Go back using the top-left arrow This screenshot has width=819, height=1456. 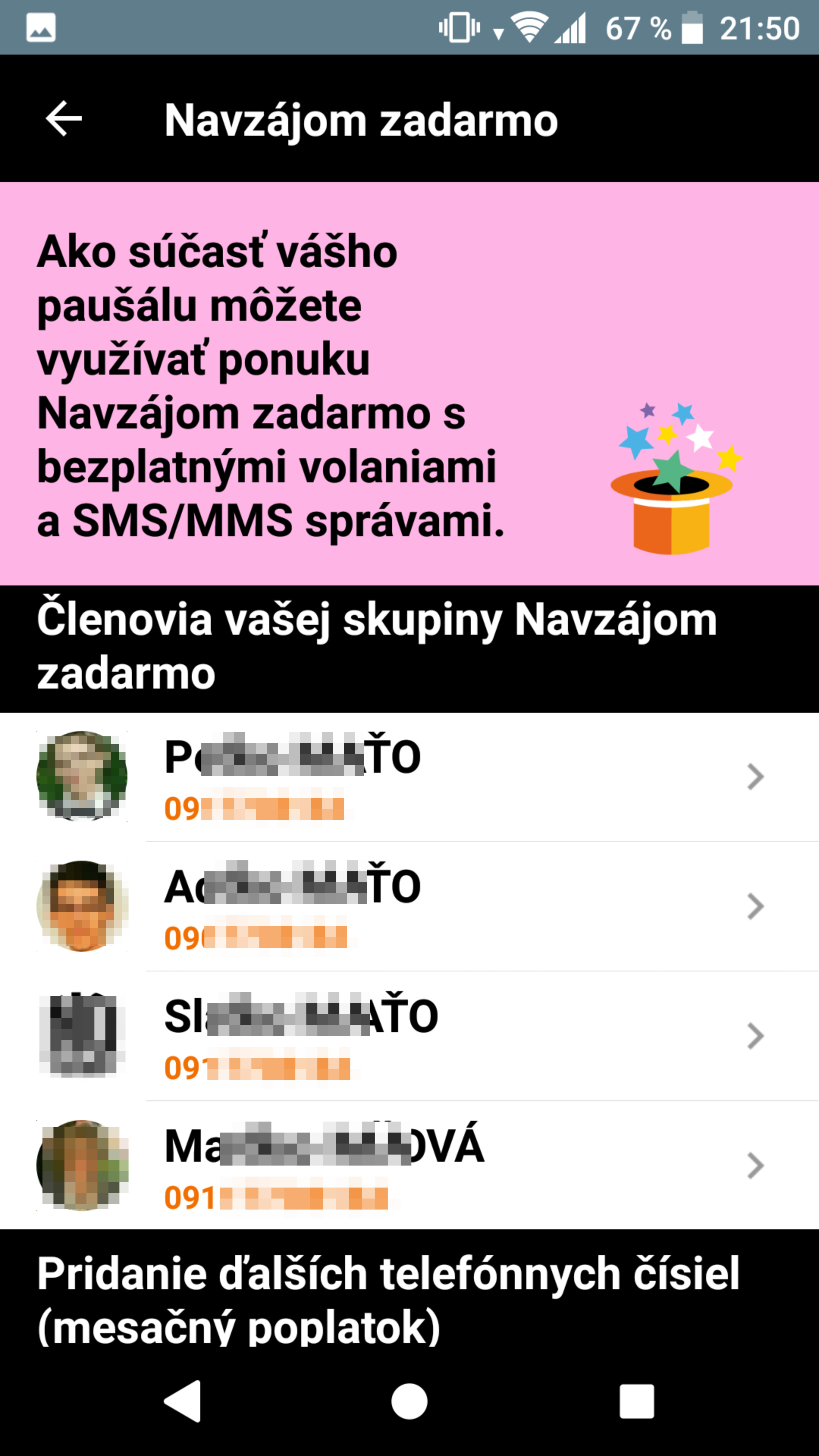coord(64,119)
